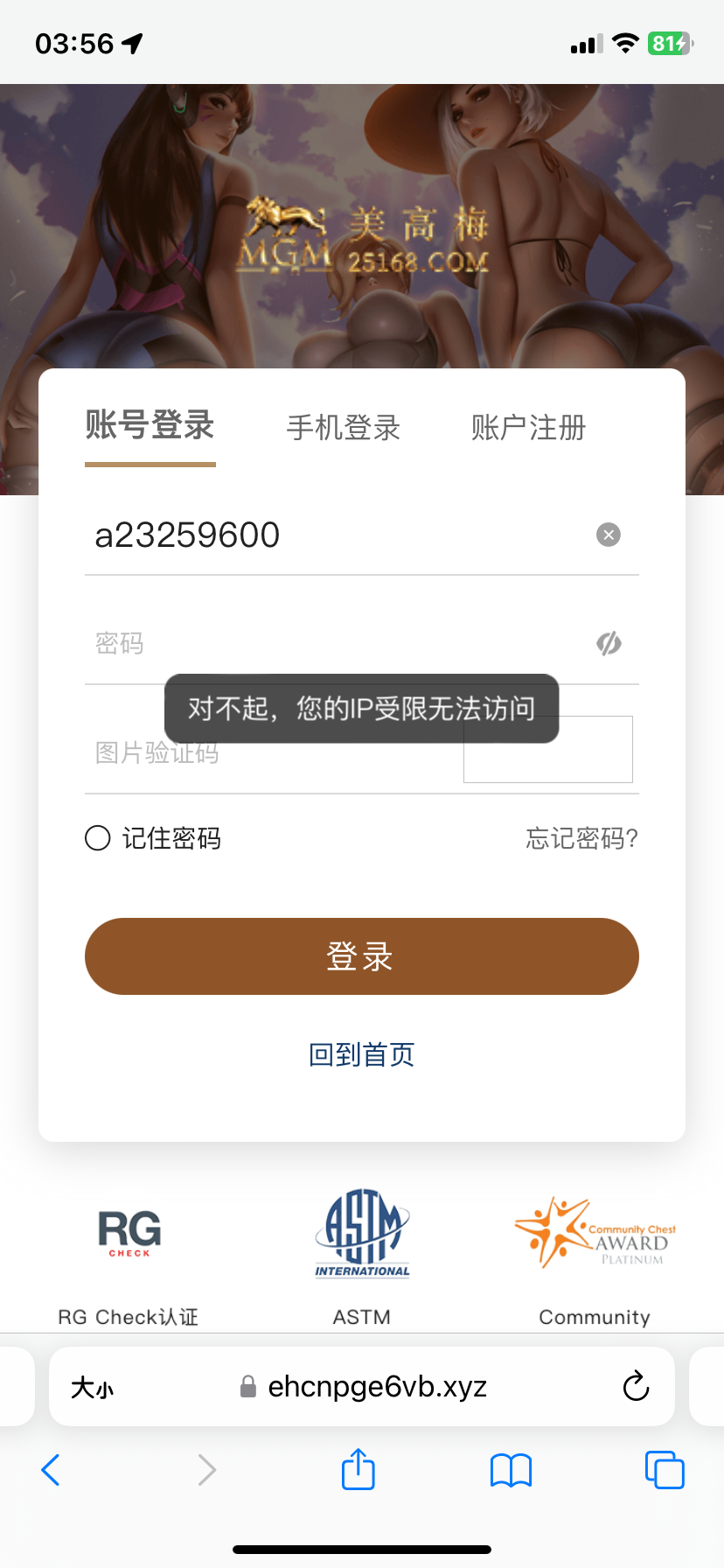Image resolution: width=724 pixels, height=1568 pixels.
Task: Select the 账号登录 tab
Action: [x=150, y=426]
